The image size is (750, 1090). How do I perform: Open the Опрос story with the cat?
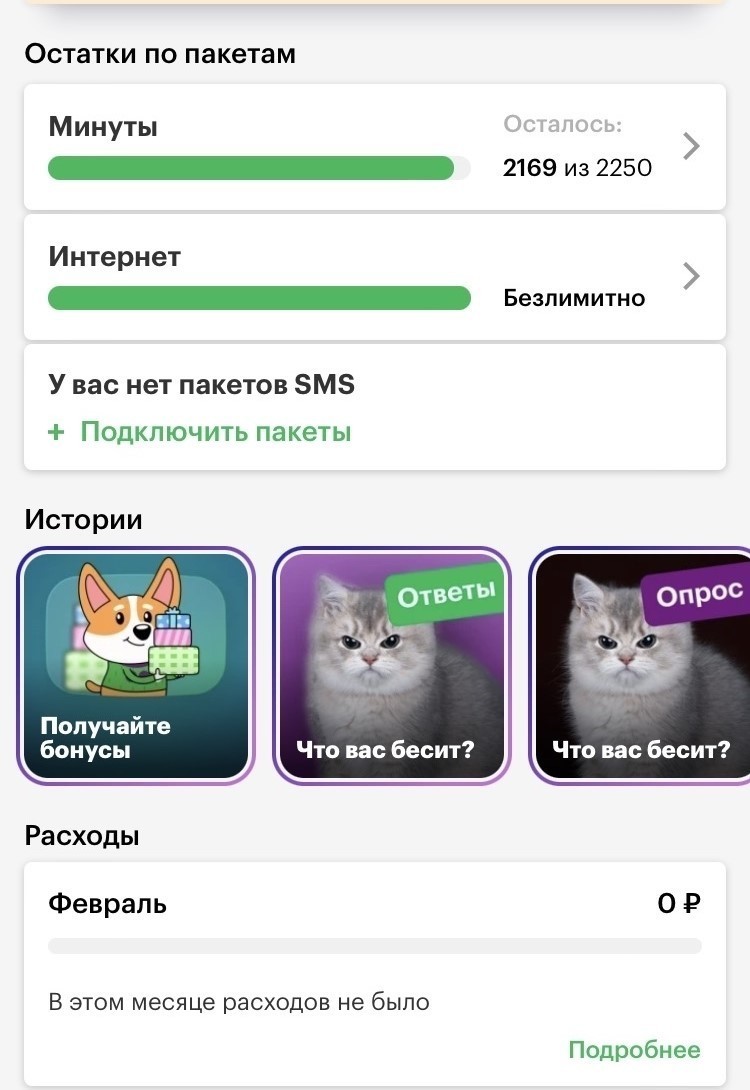tap(642, 666)
